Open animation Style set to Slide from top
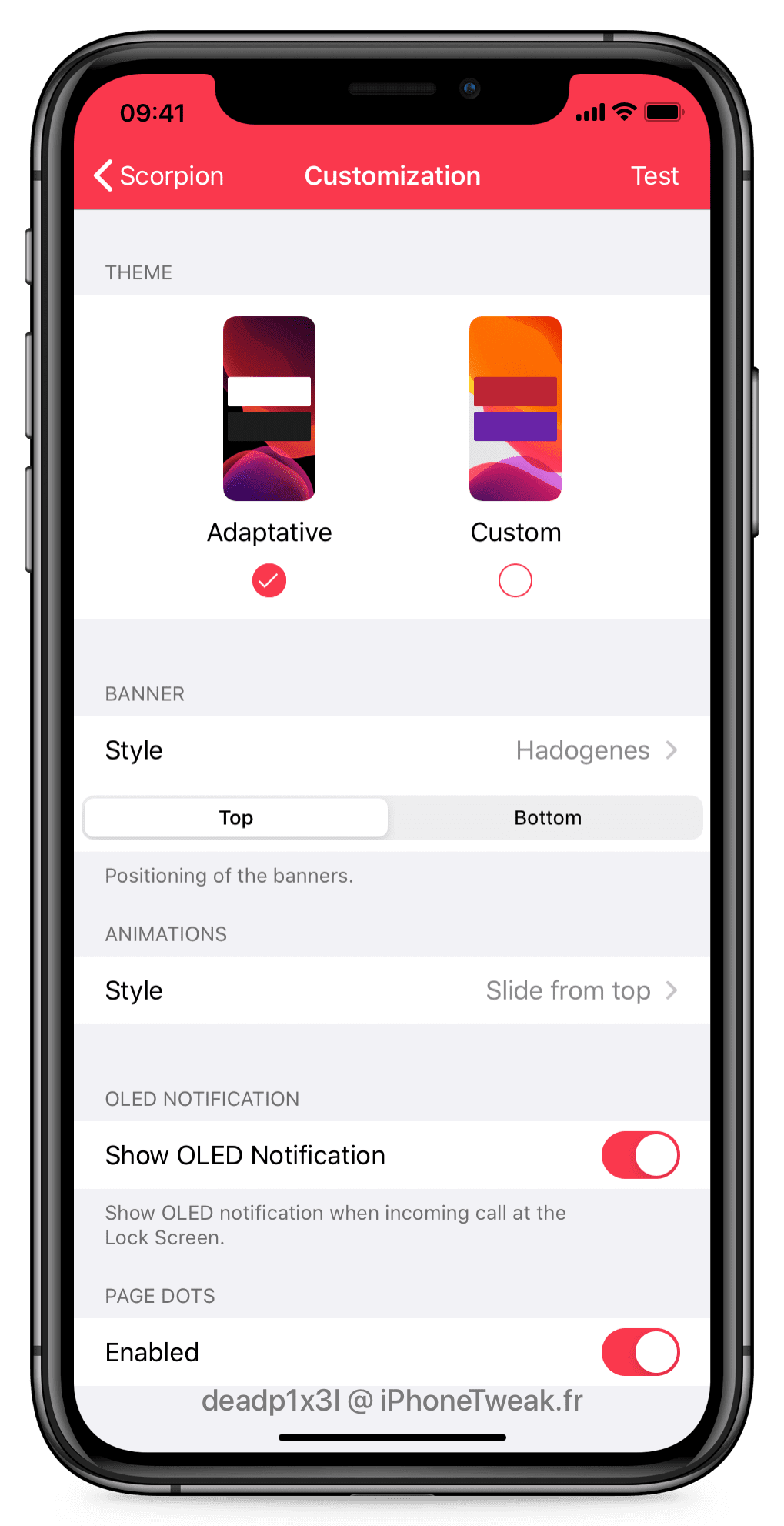 click(x=392, y=990)
